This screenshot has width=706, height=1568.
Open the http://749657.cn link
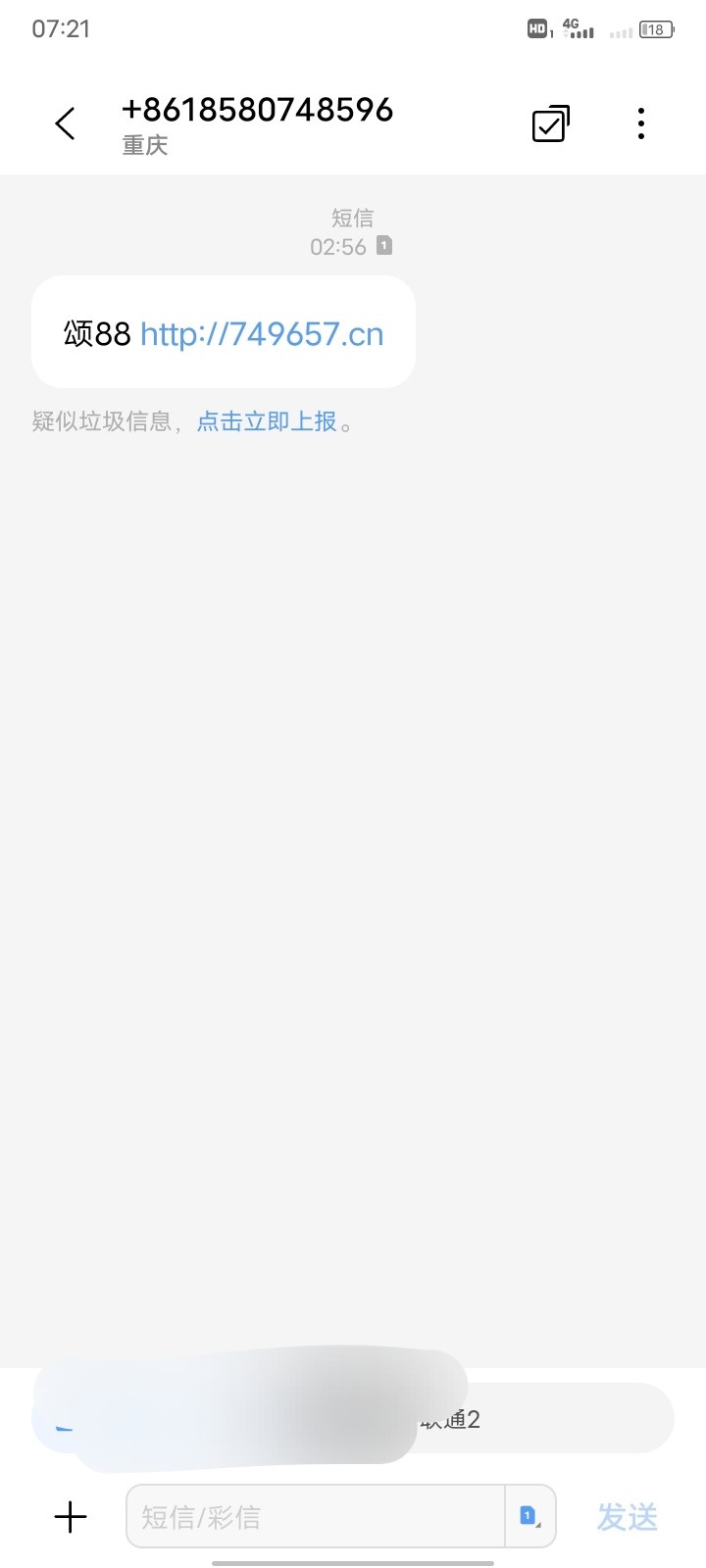point(262,335)
